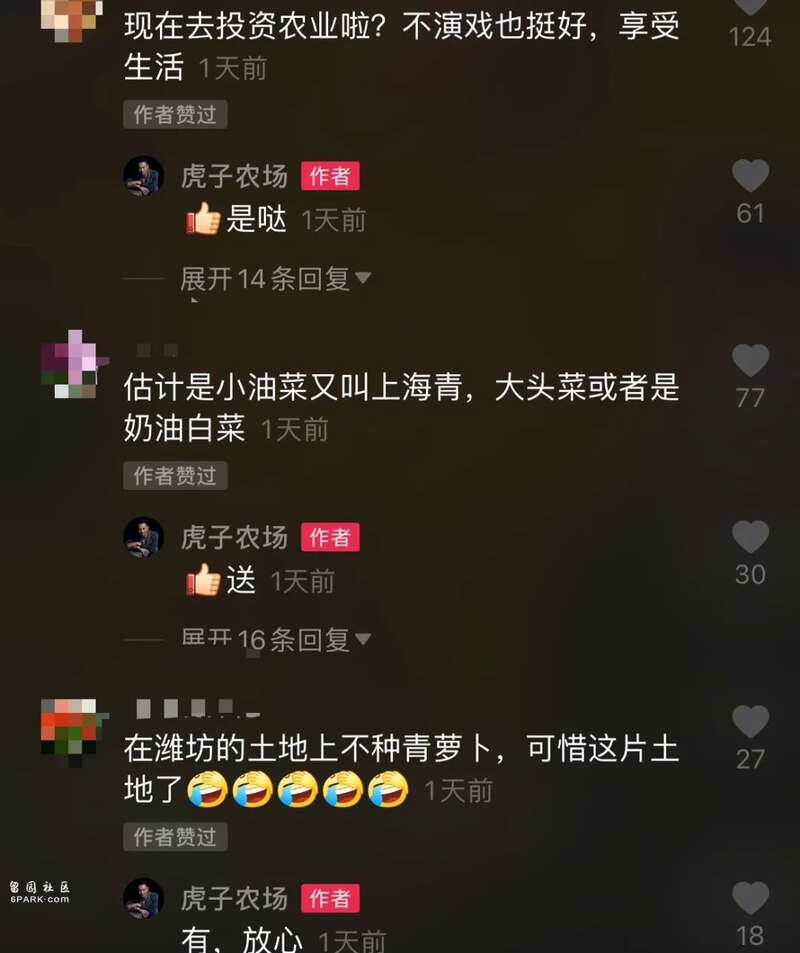Expand the 16条回复 thread
The image size is (800, 953).
tap(275, 639)
